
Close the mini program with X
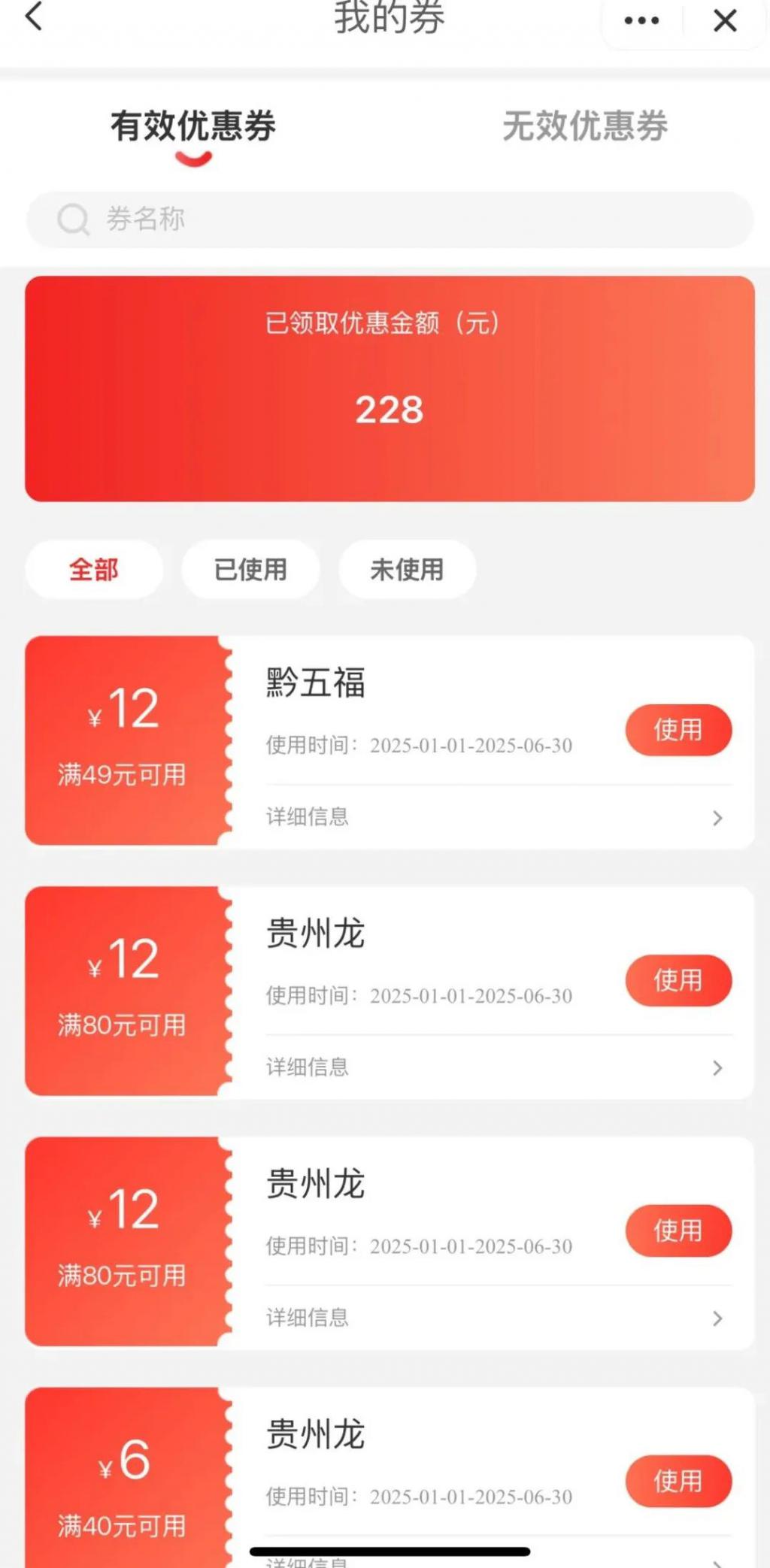click(725, 21)
